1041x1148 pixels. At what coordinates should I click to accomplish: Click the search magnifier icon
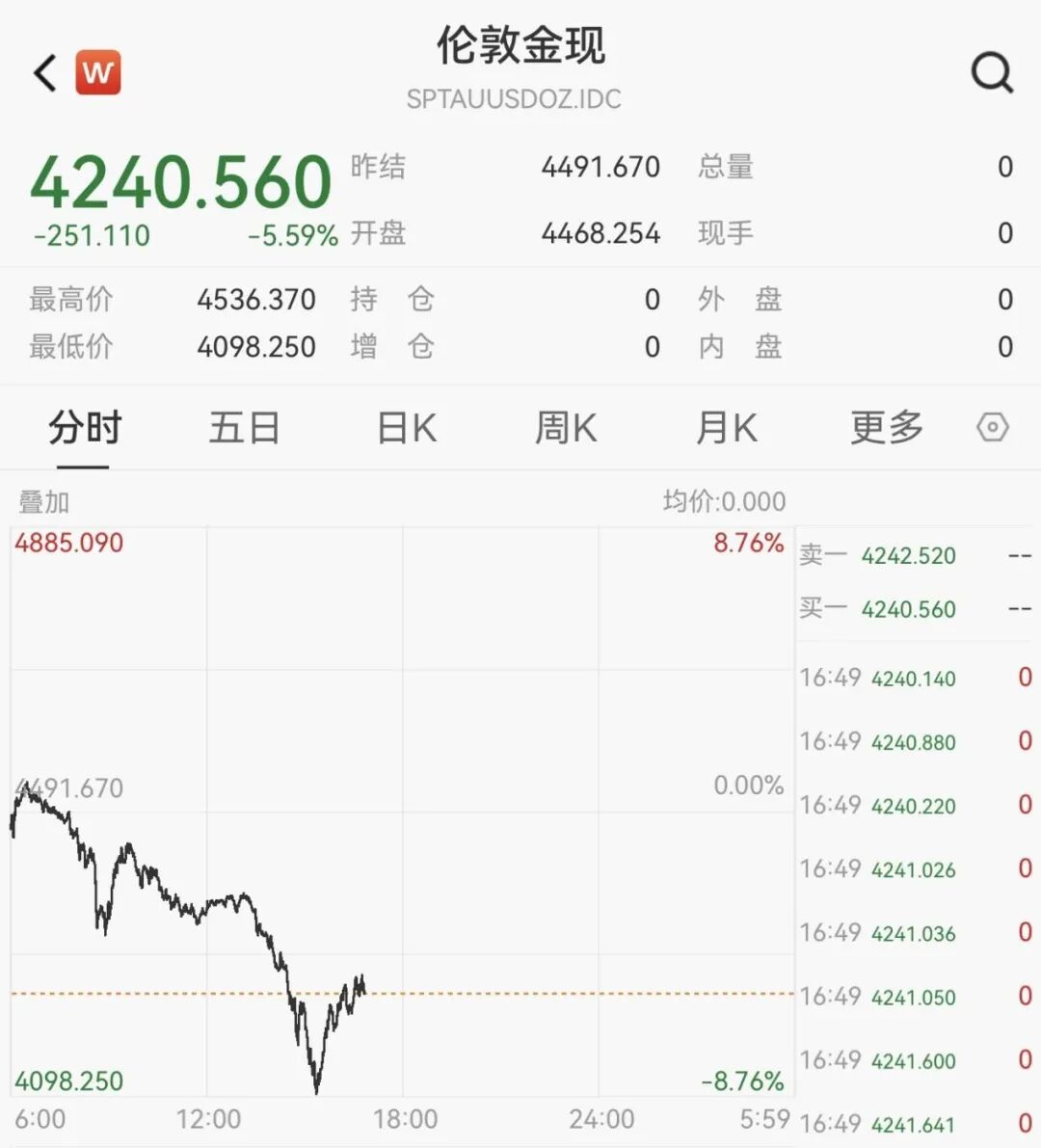click(990, 72)
